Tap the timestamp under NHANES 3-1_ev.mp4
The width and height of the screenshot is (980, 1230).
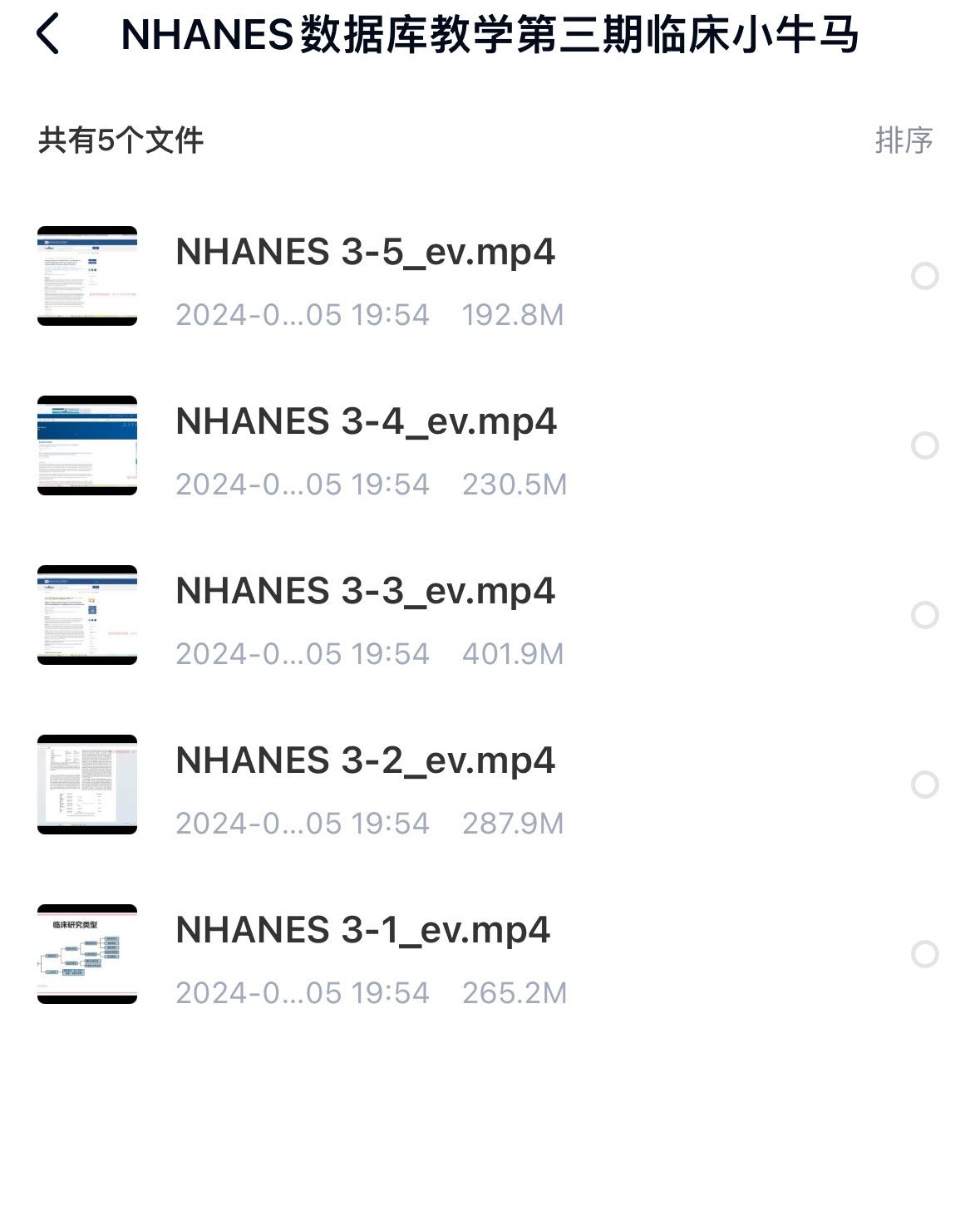pyautogui.click(x=302, y=991)
